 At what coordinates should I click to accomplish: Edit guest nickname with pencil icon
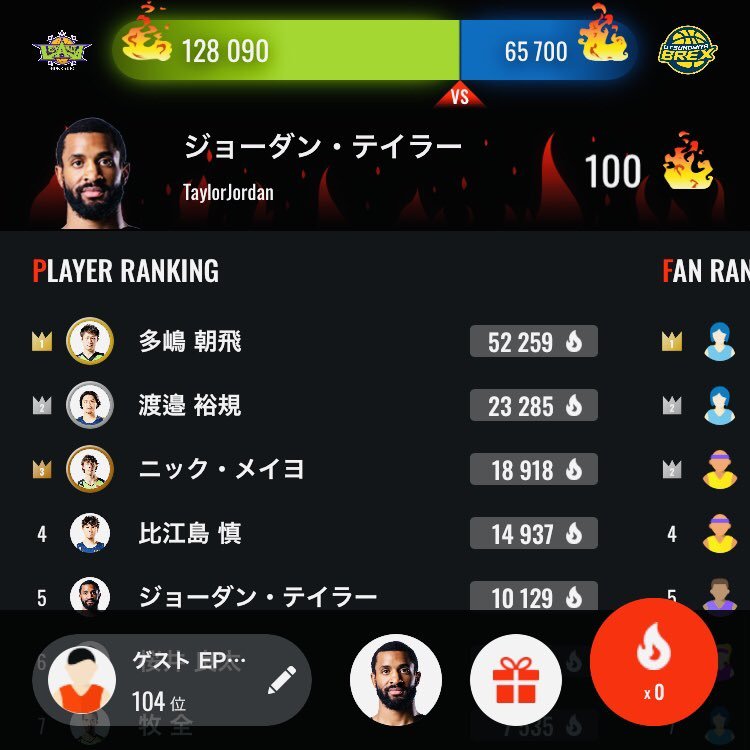(280, 681)
